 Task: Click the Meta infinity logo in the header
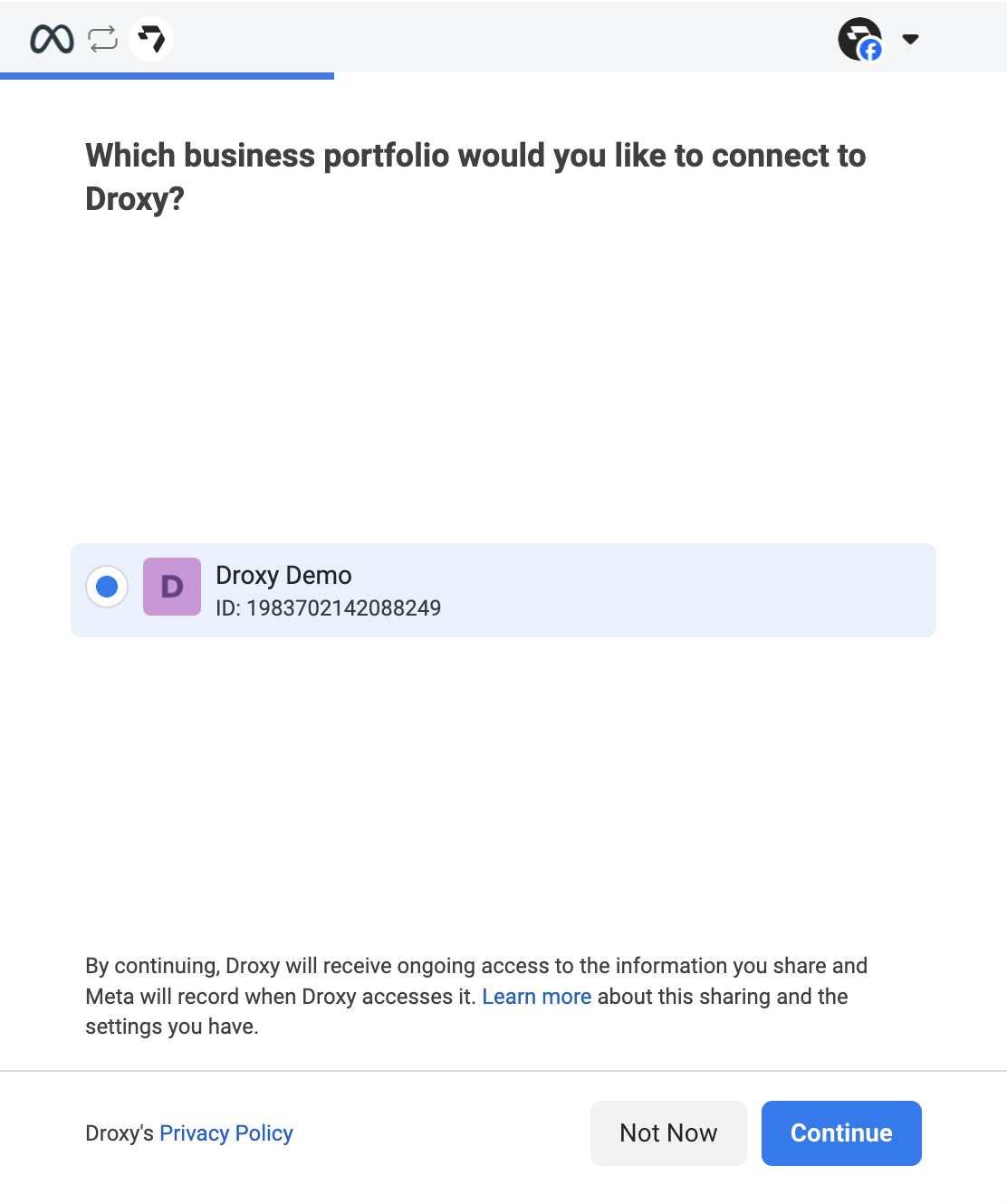coord(52,38)
